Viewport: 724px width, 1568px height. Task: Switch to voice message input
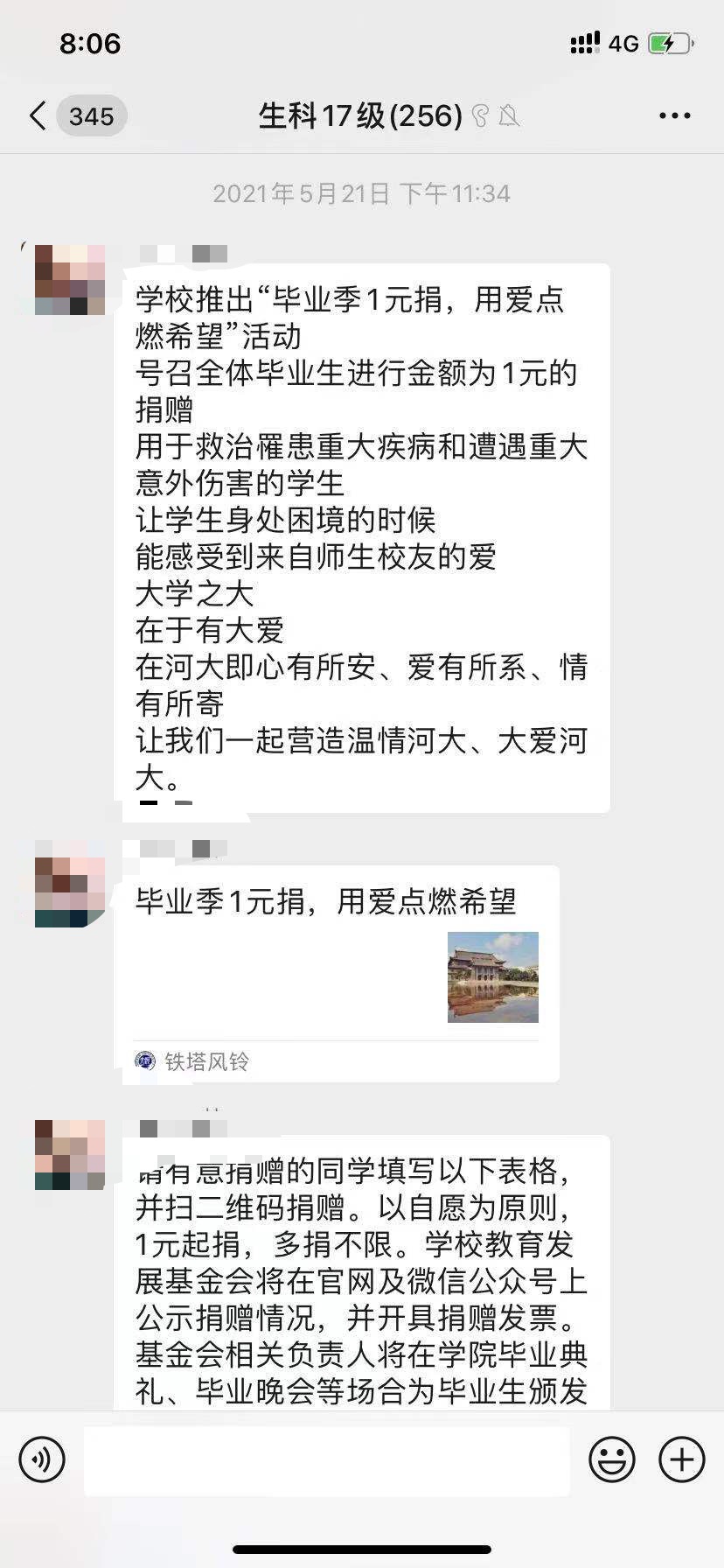tap(42, 1459)
